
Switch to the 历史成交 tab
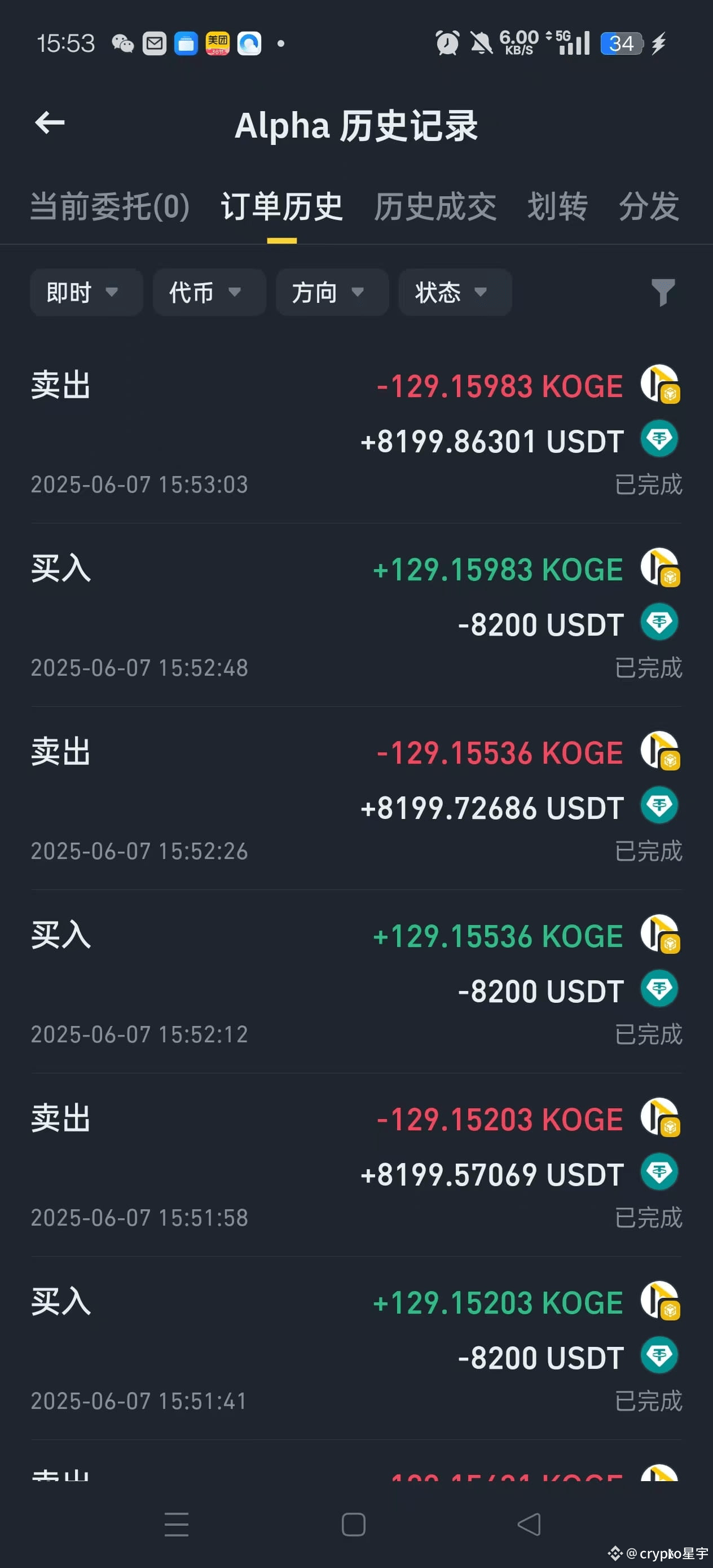point(435,206)
